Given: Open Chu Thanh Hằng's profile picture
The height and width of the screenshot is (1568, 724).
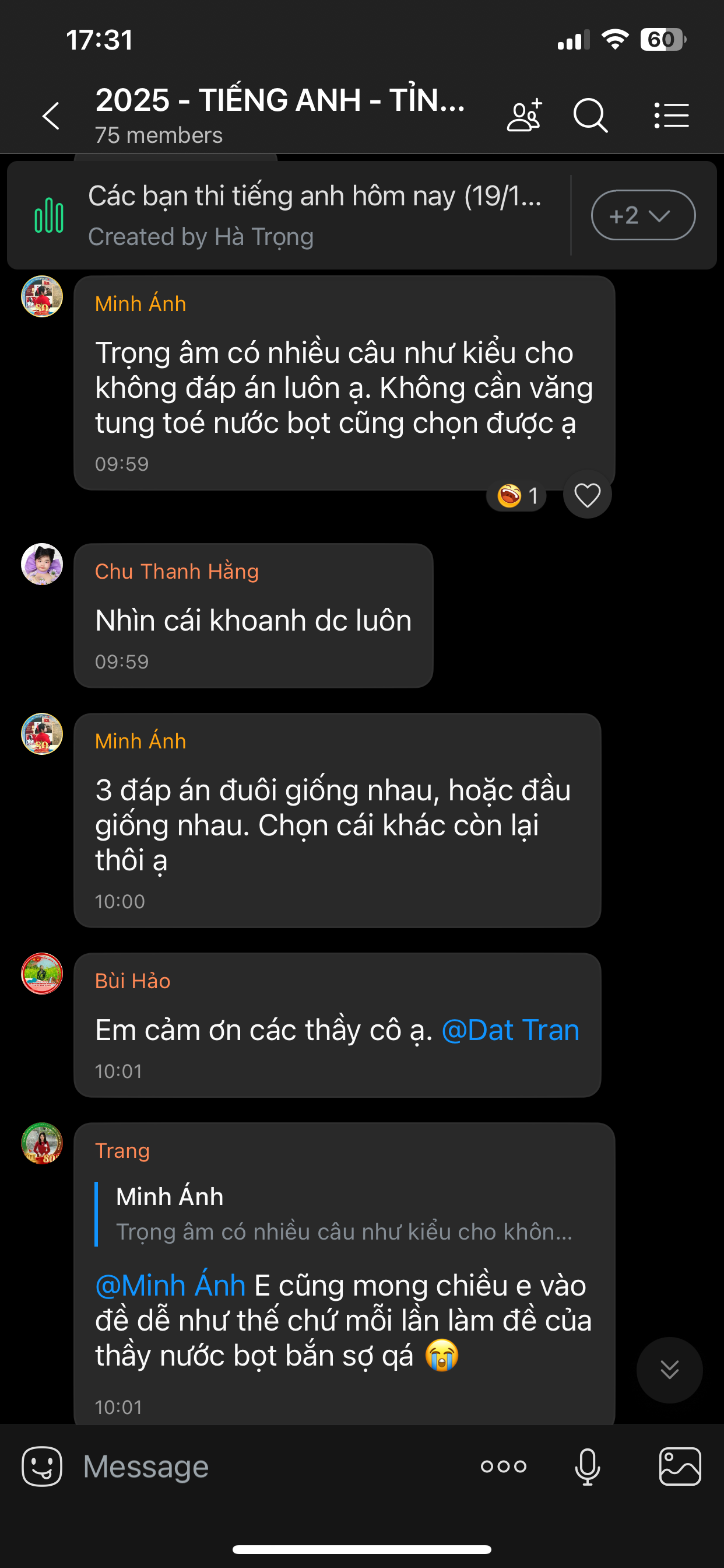Looking at the screenshot, I should click(42, 564).
